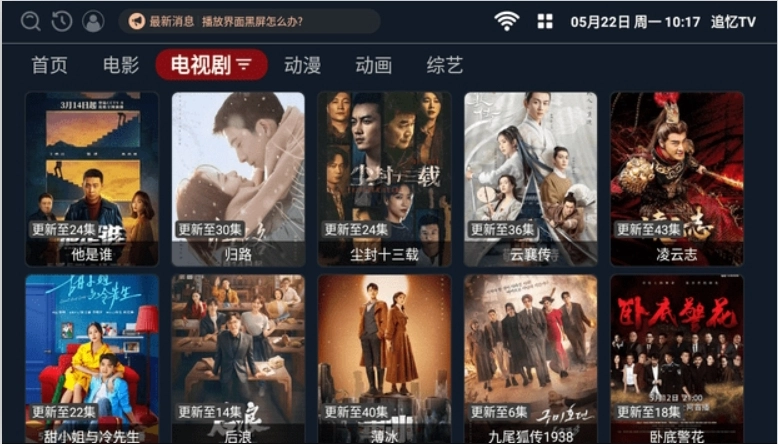This screenshot has width=778, height=444.
Task: Open the user profile icon
Action: (93, 21)
